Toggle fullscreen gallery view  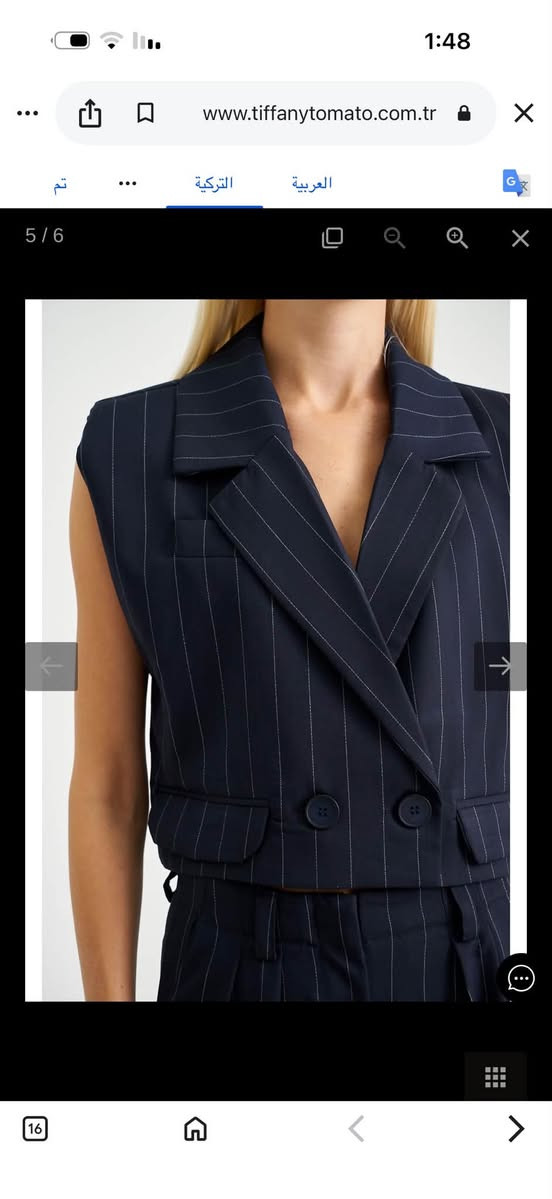pyautogui.click(x=333, y=238)
